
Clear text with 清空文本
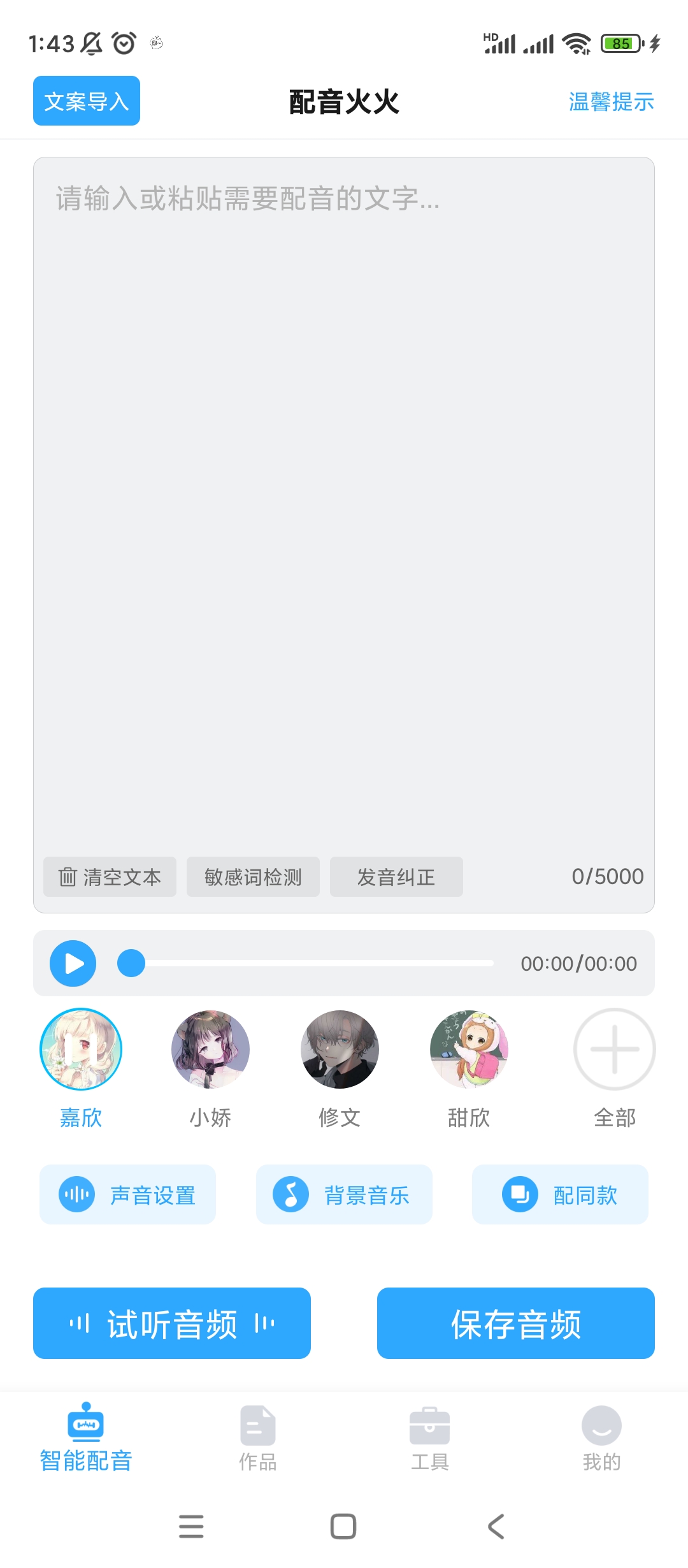[x=110, y=877]
